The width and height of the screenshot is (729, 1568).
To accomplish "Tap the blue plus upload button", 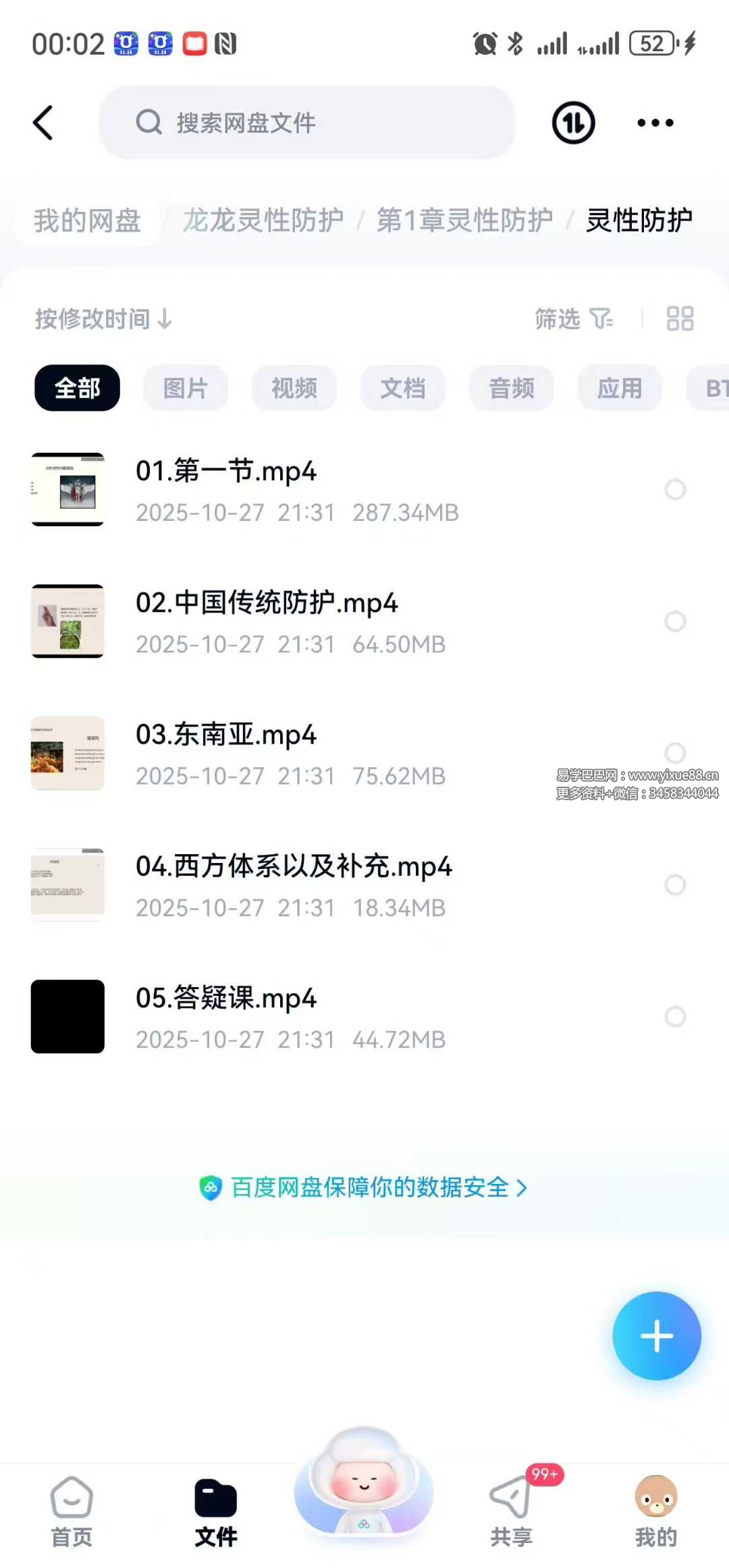I will [656, 1336].
